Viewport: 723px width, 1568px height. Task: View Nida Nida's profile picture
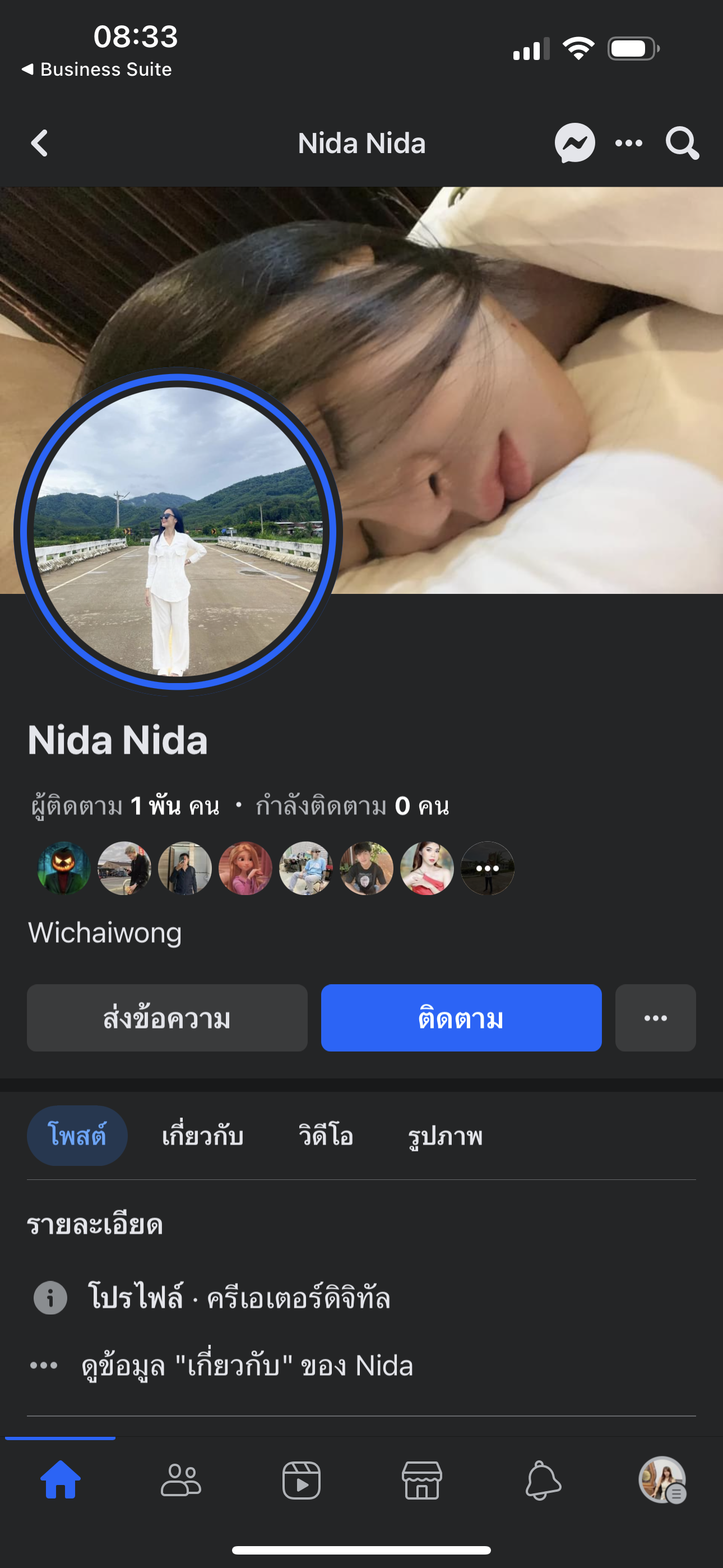(178, 532)
